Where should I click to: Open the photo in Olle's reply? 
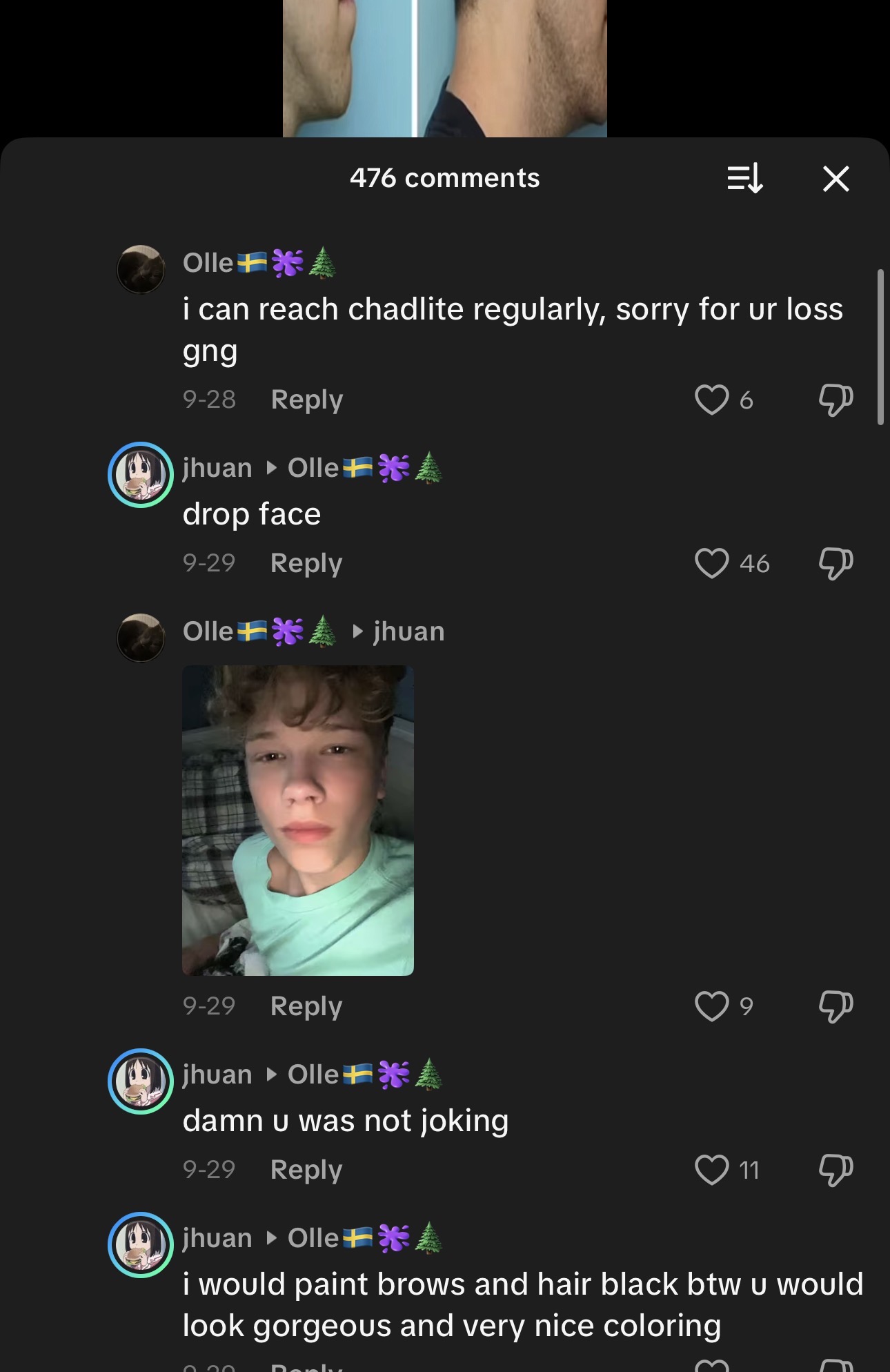tap(297, 820)
